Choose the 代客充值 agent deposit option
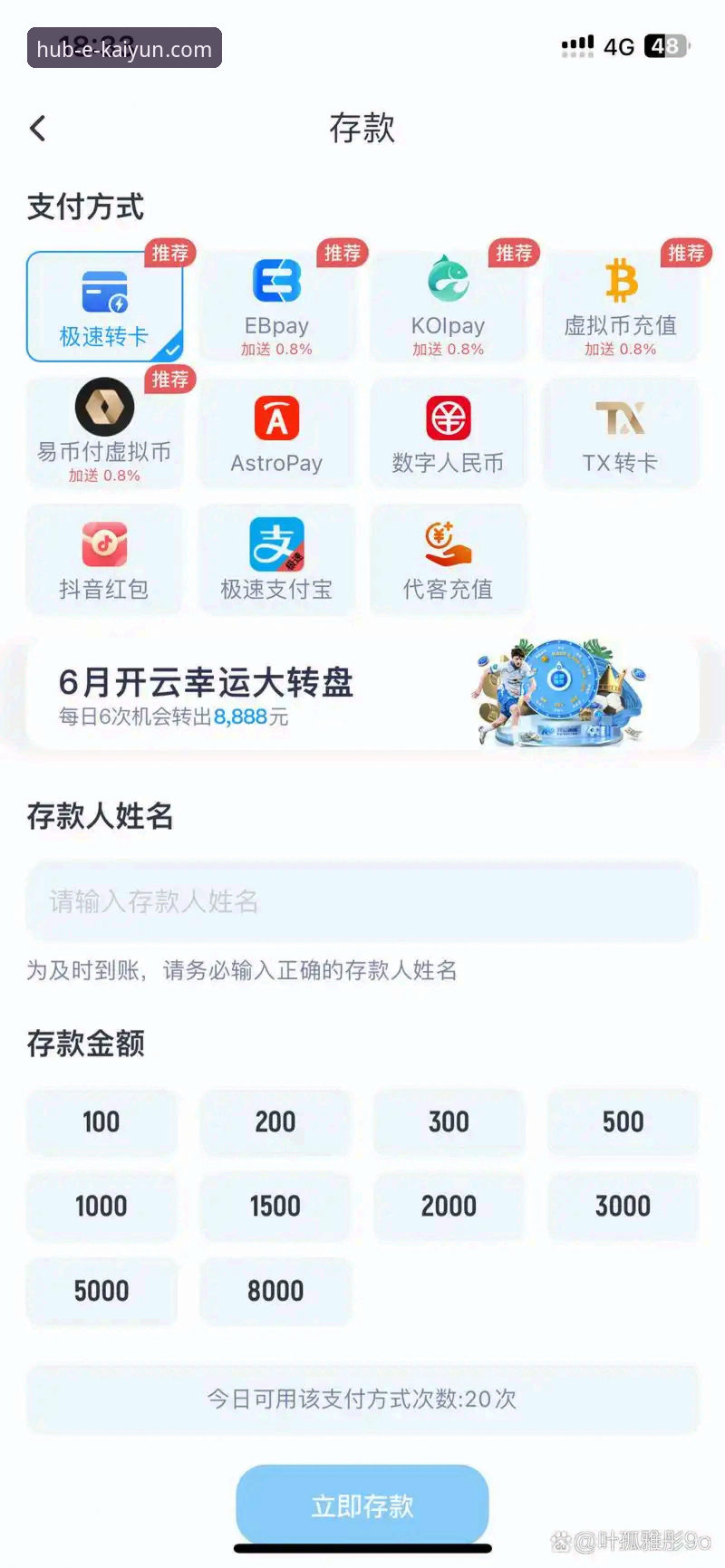 449,559
